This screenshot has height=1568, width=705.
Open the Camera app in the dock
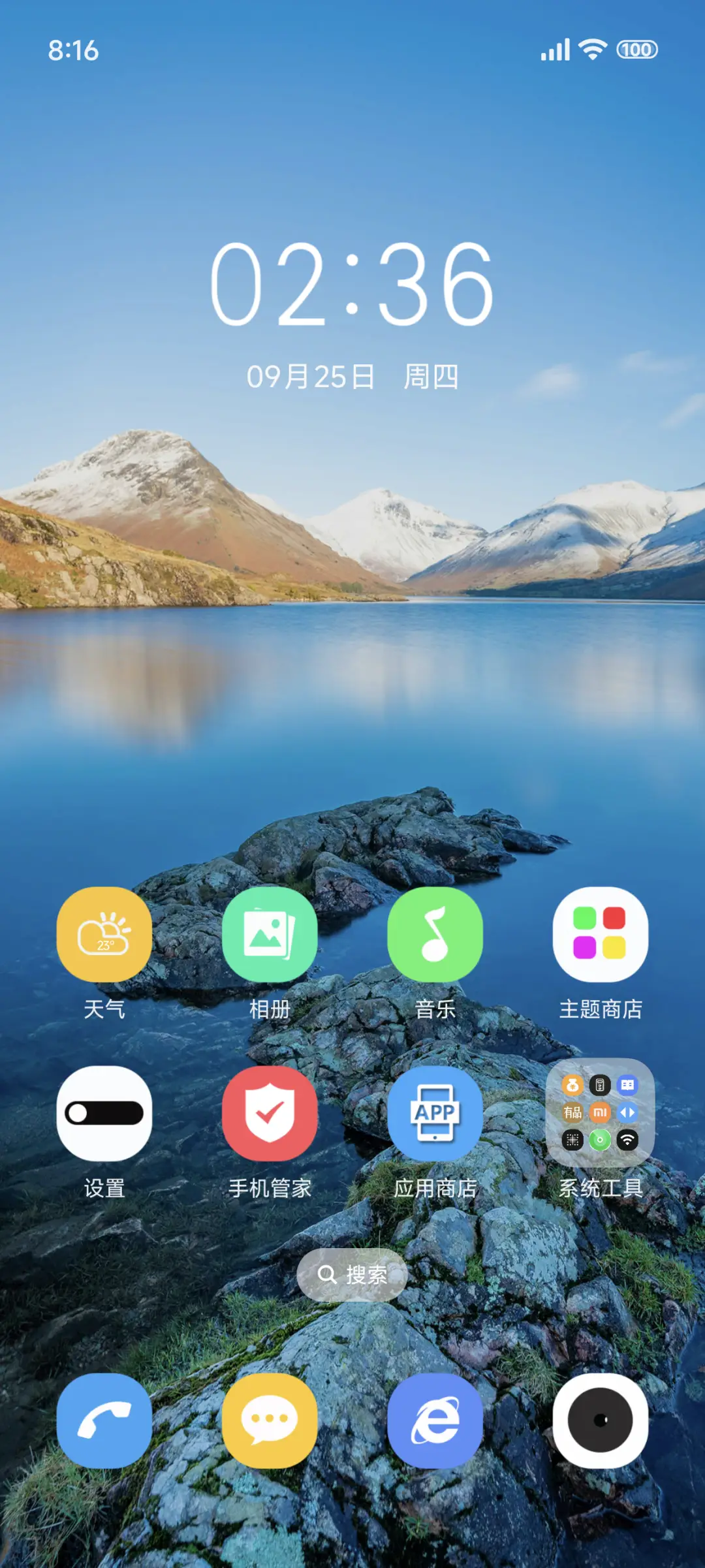(601, 1422)
